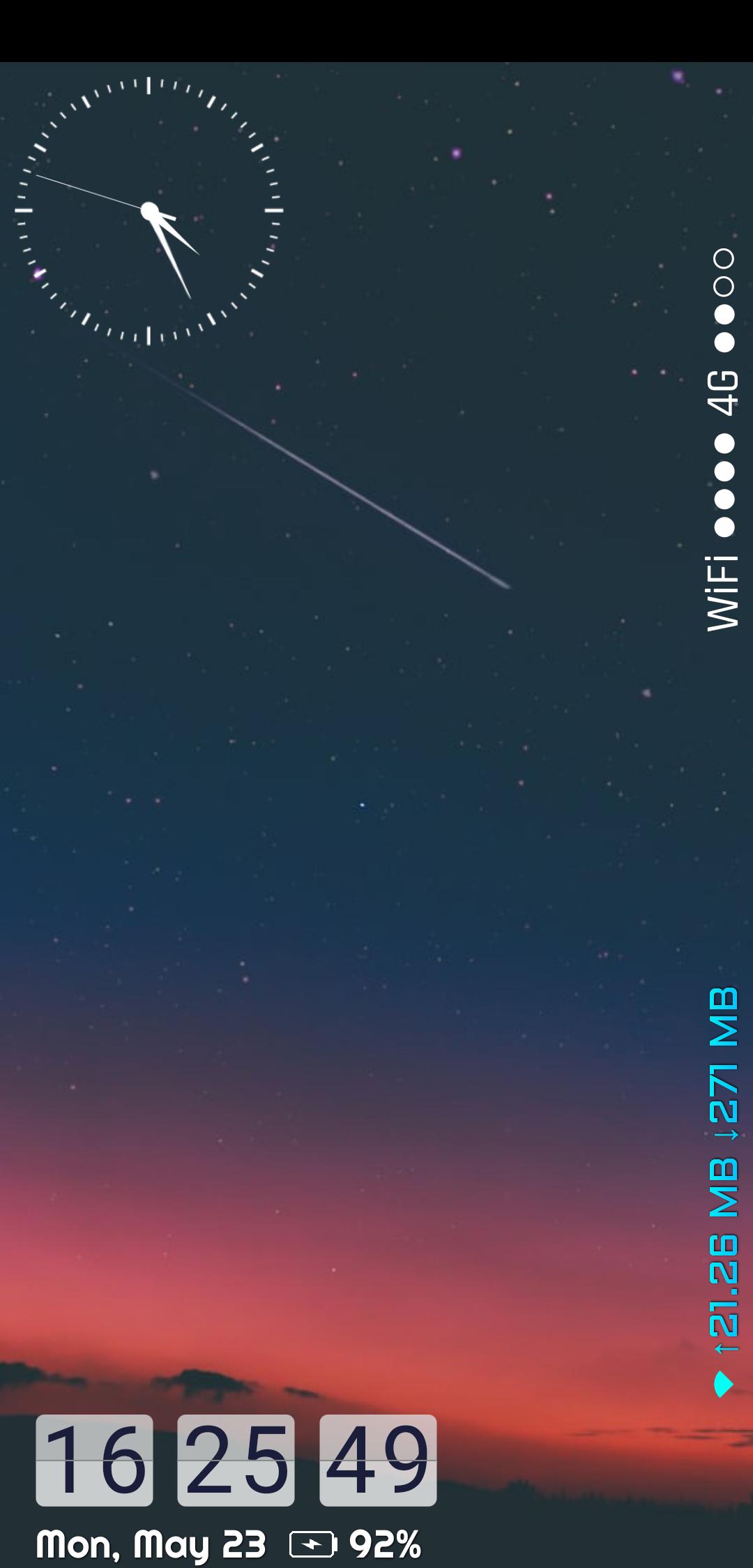The height and width of the screenshot is (1568, 753).
Task: Open the analog clock widget
Action: tap(149, 211)
